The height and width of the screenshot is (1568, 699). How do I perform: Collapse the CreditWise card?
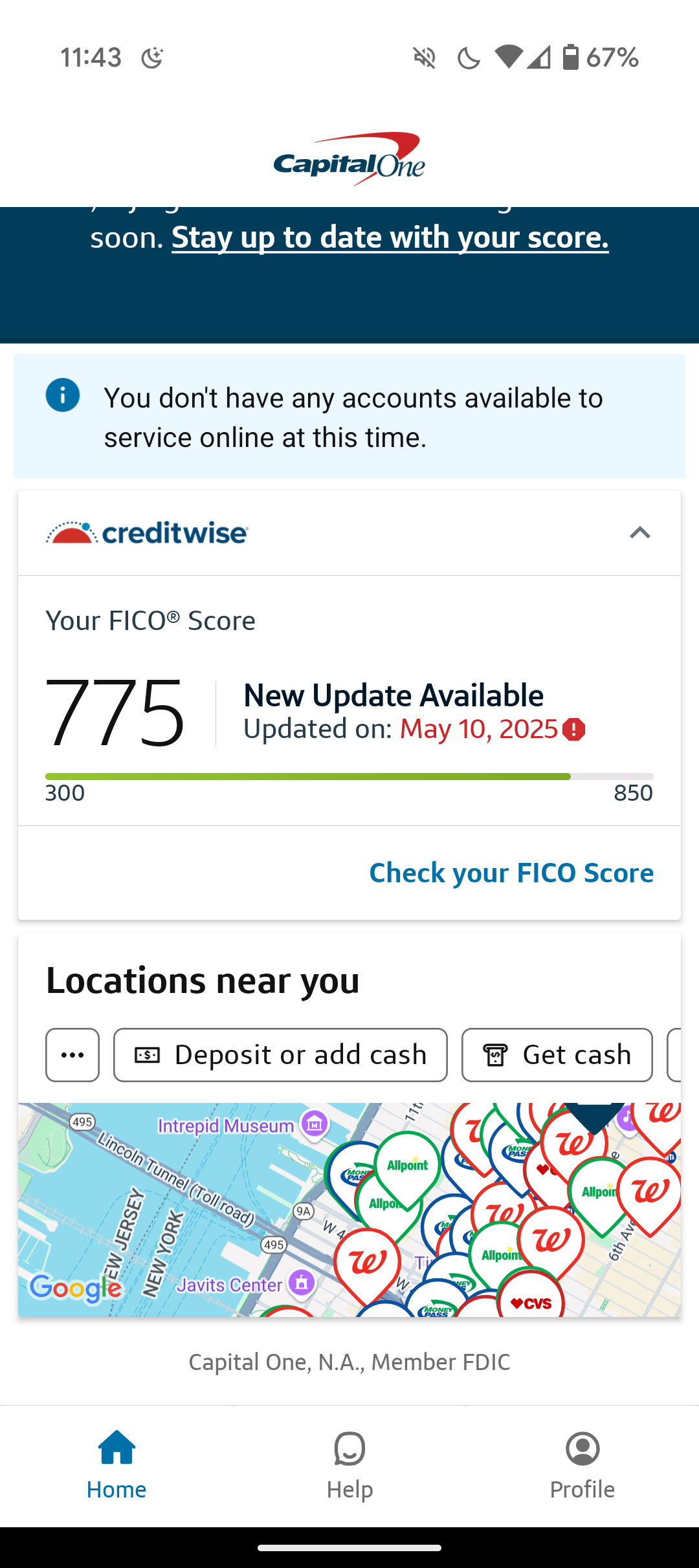coord(639,533)
